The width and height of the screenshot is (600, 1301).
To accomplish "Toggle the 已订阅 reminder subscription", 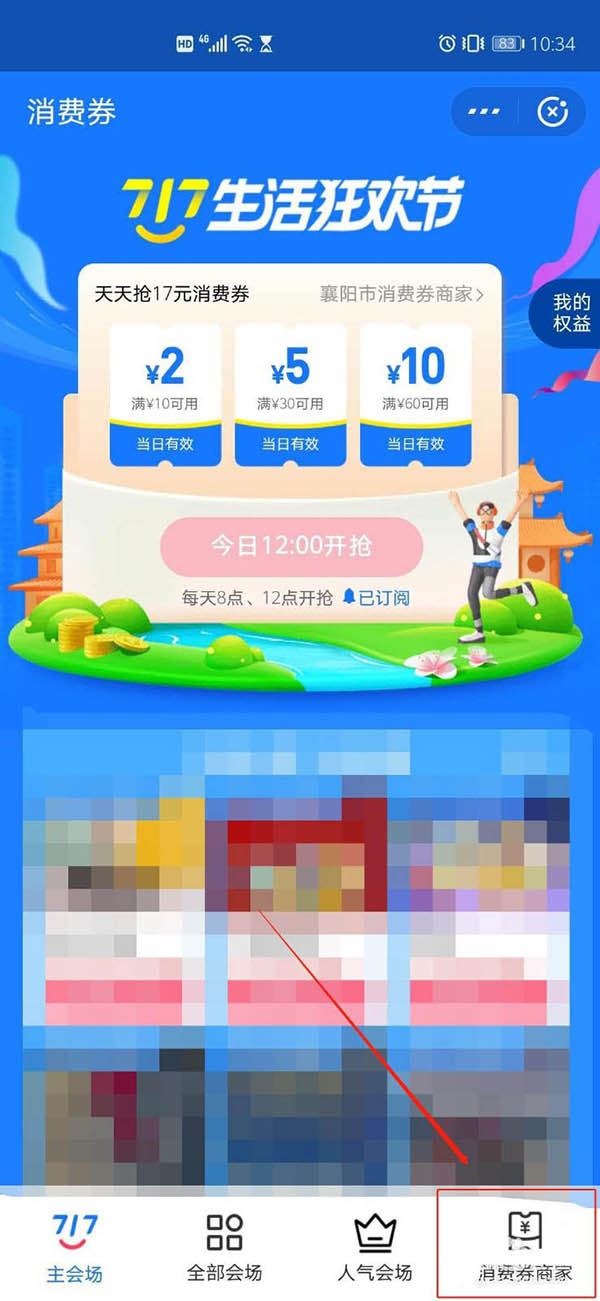I will [x=376, y=598].
